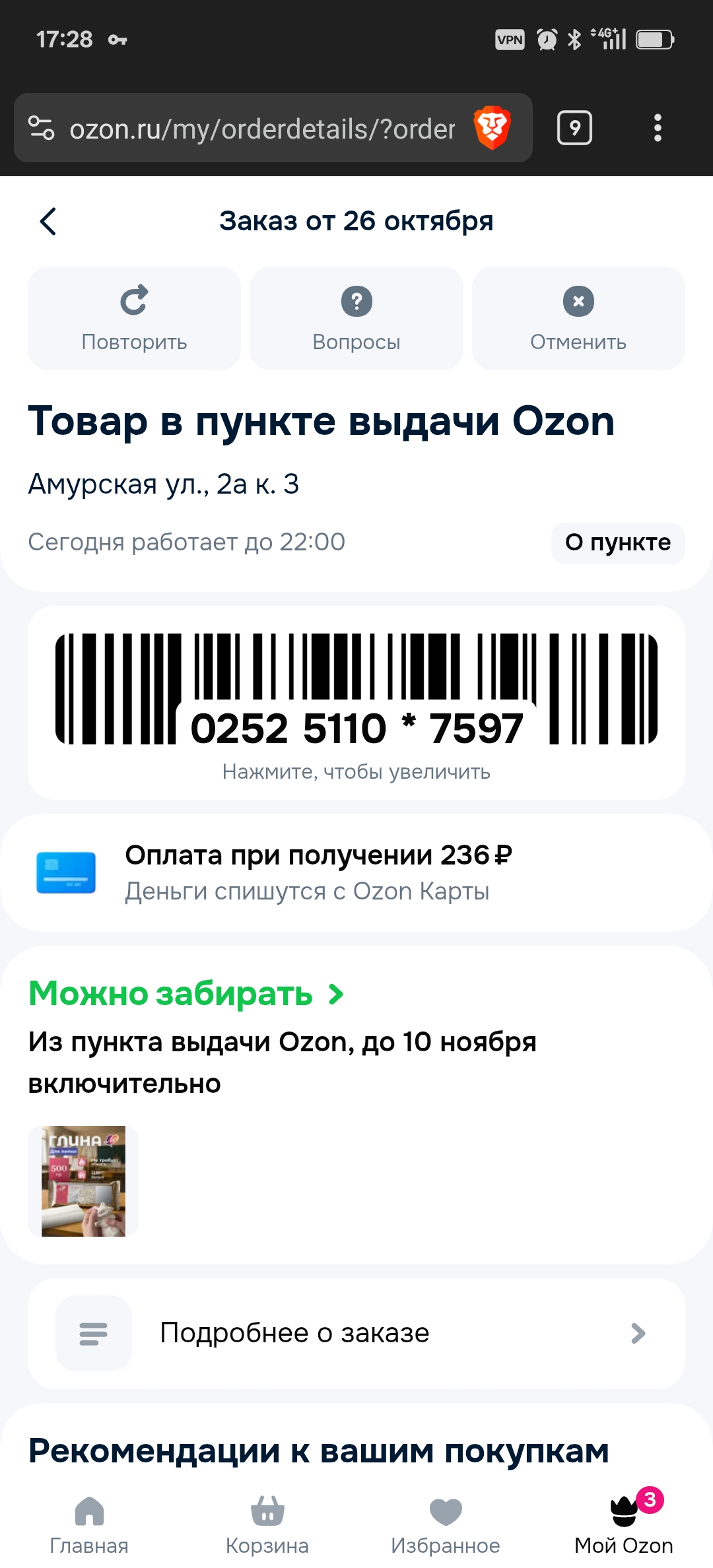The width and height of the screenshot is (713, 1568).
Task: Open the browser overflow menu
Action: tap(658, 128)
